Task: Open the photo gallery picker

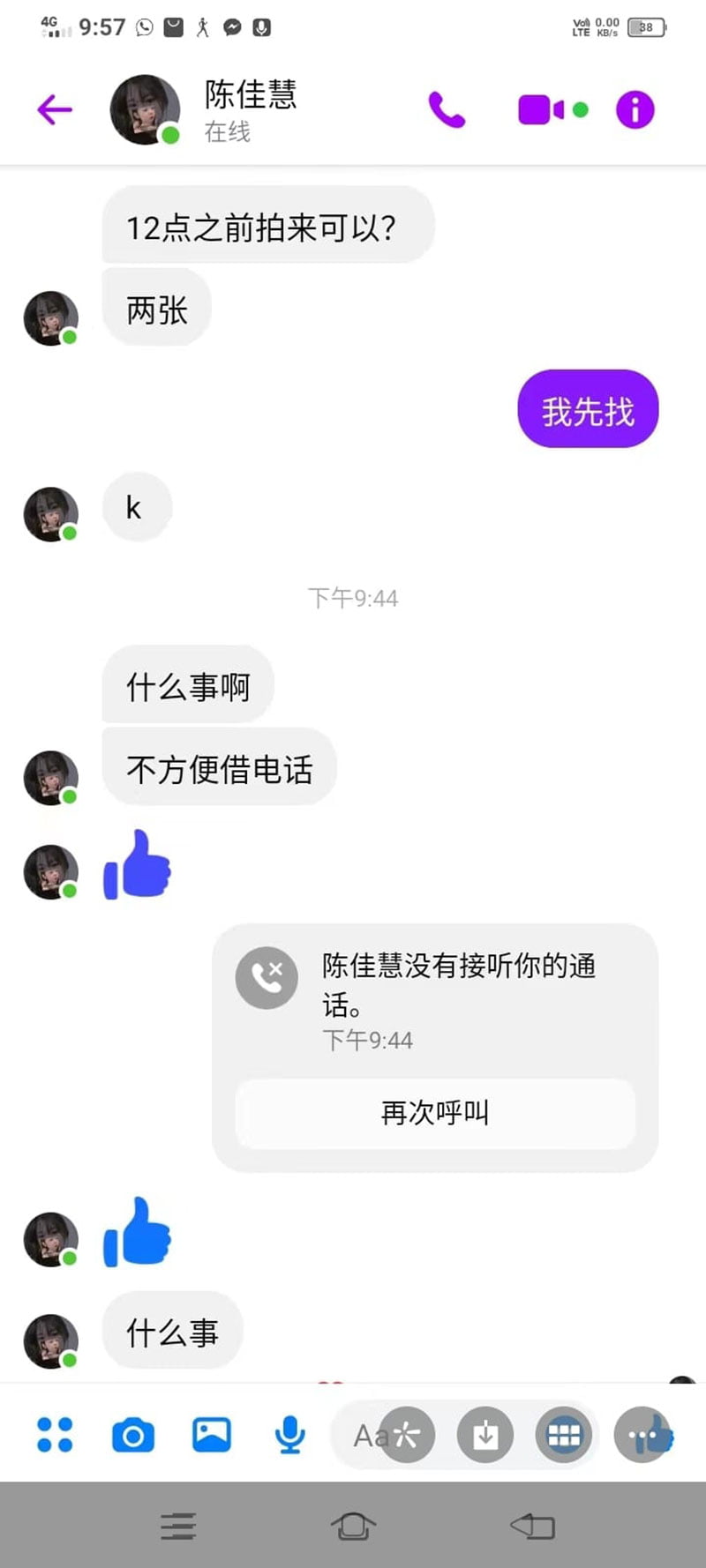Action: (x=212, y=1435)
